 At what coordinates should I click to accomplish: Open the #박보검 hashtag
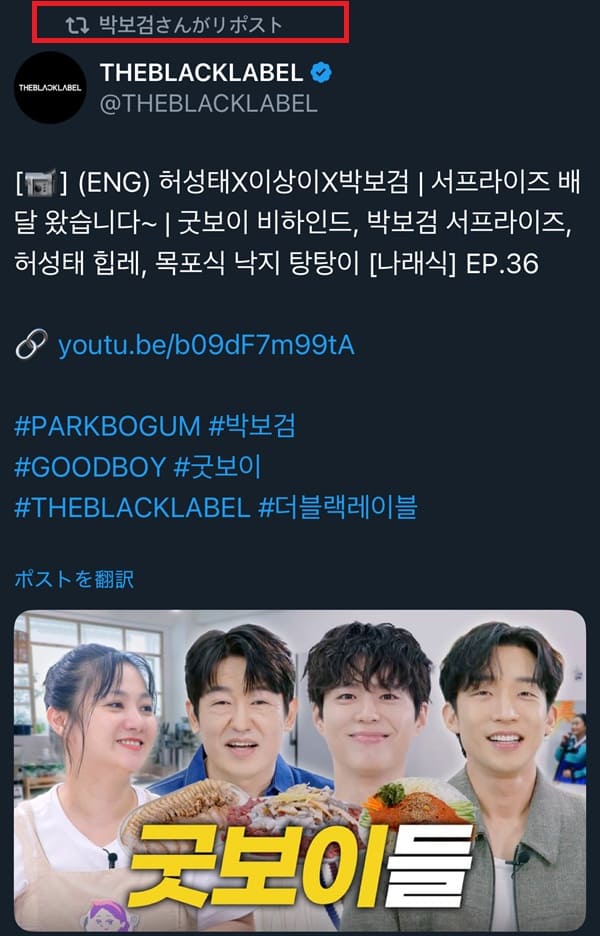[x=251, y=427]
